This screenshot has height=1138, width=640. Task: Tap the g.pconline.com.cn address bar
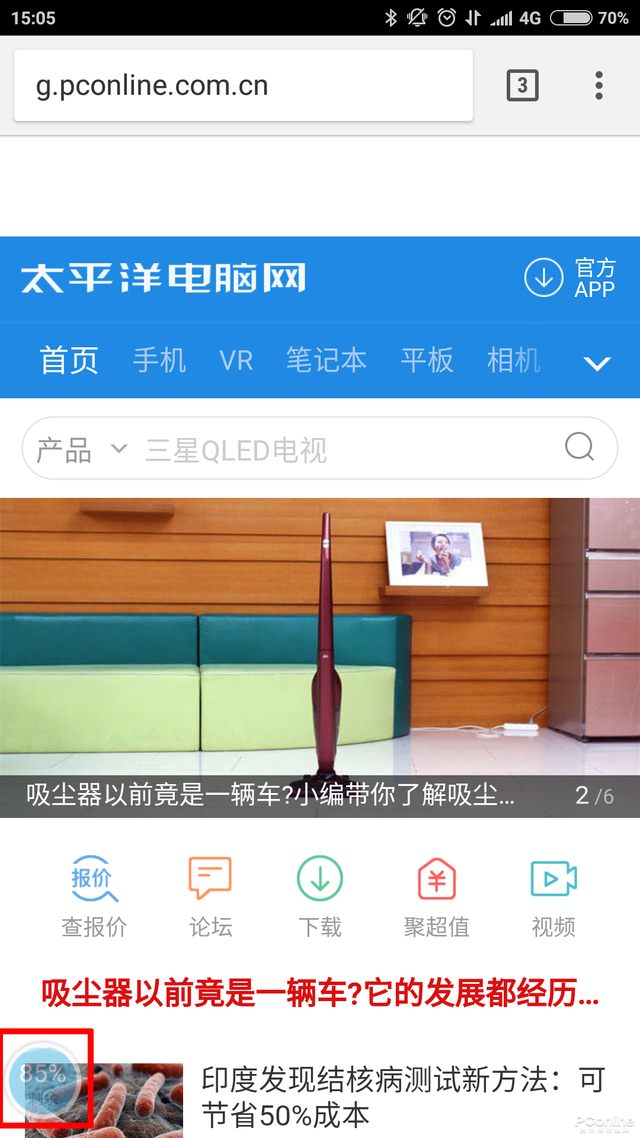pyautogui.click(x=240, y=86)
